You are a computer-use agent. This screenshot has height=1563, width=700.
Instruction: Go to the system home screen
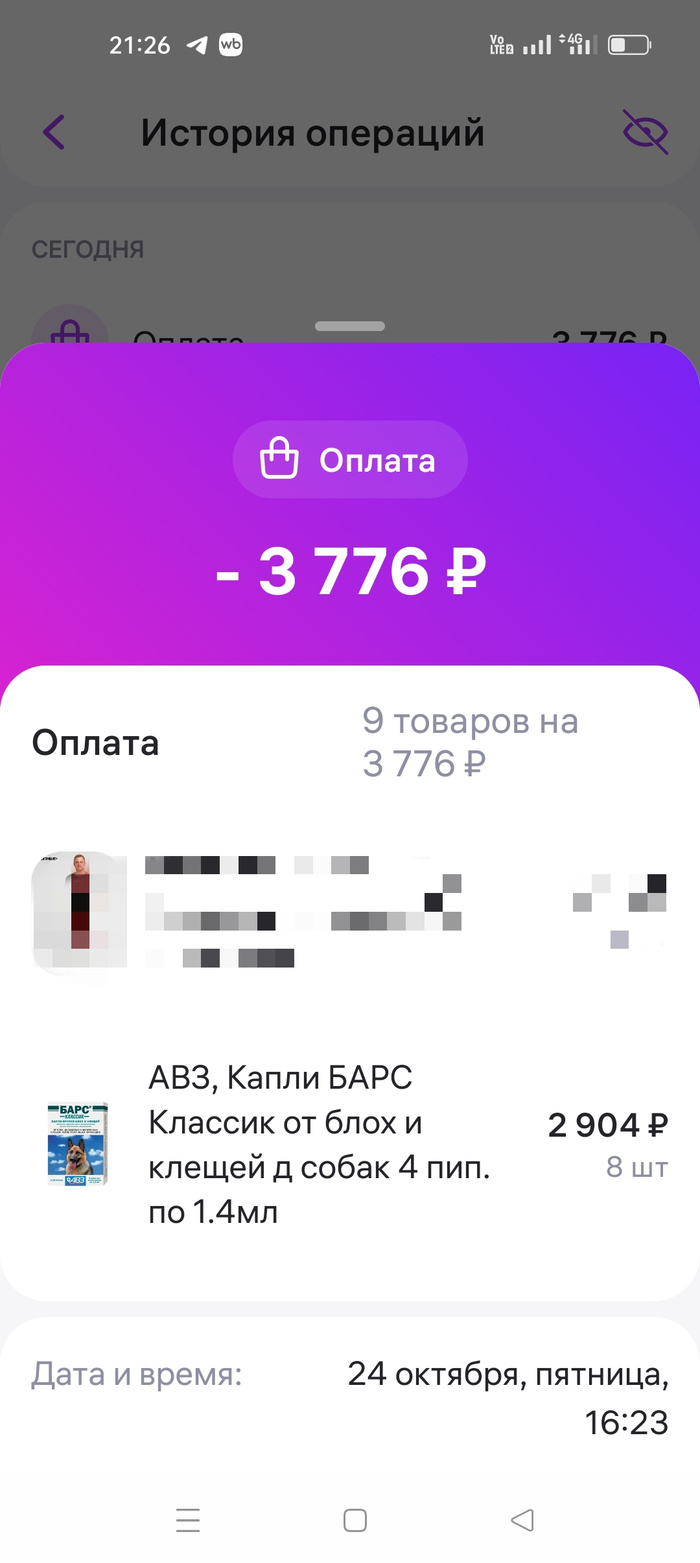pyautogui.click(x=355, y=1520)
